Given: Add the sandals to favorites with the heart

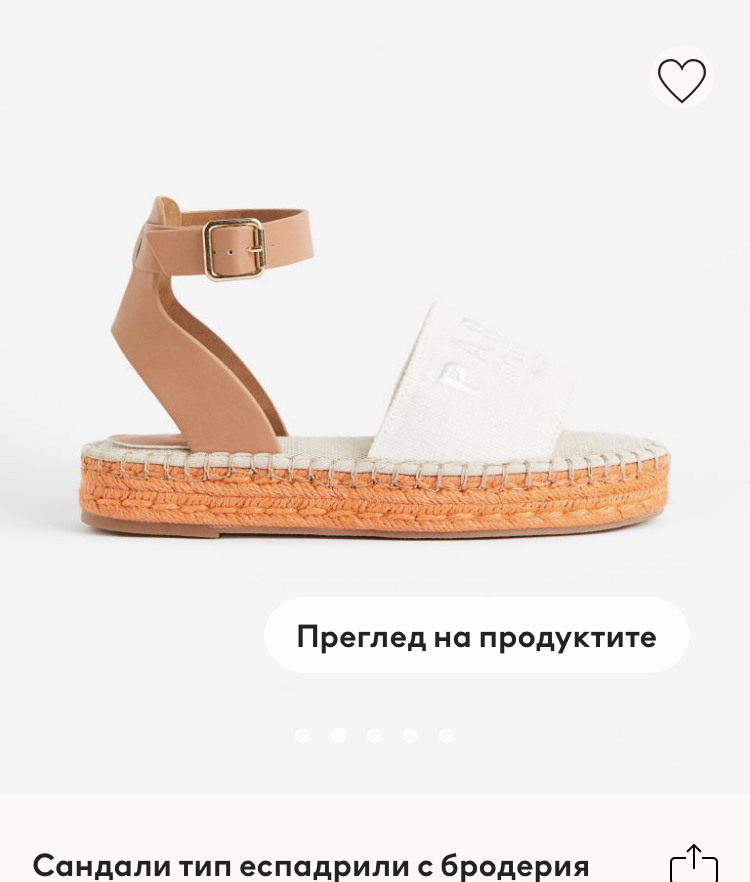Looking at the screenshot, I should (682, 79).
